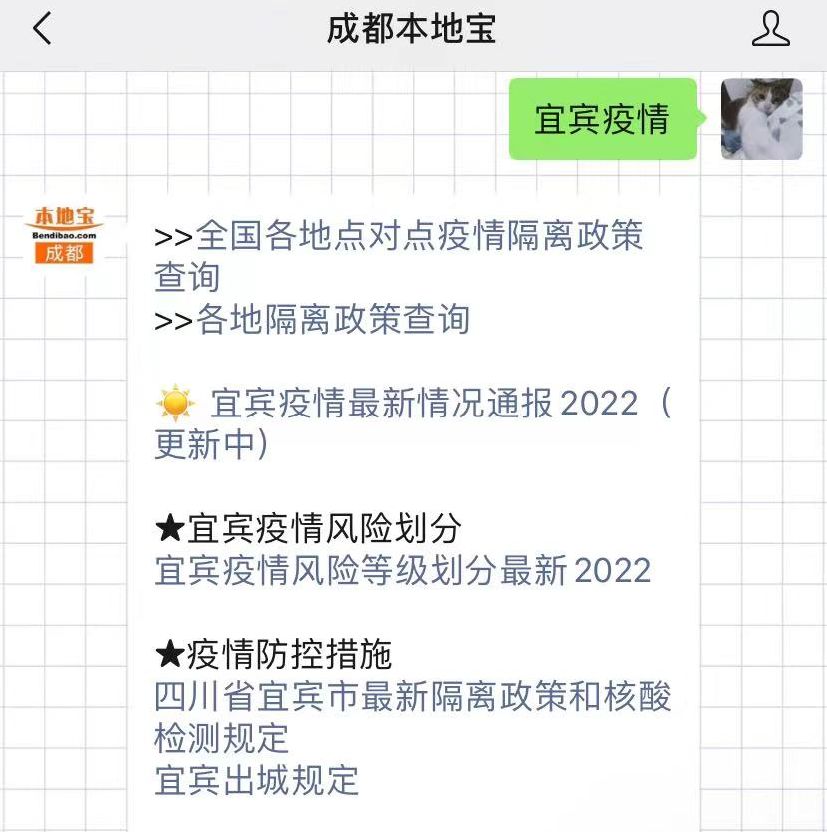Open 四川省宜宾市最新隔离政策和核酸检测规定 link
Screen dimensions: 827x832
pyautogui.click(x=412, y=697)
